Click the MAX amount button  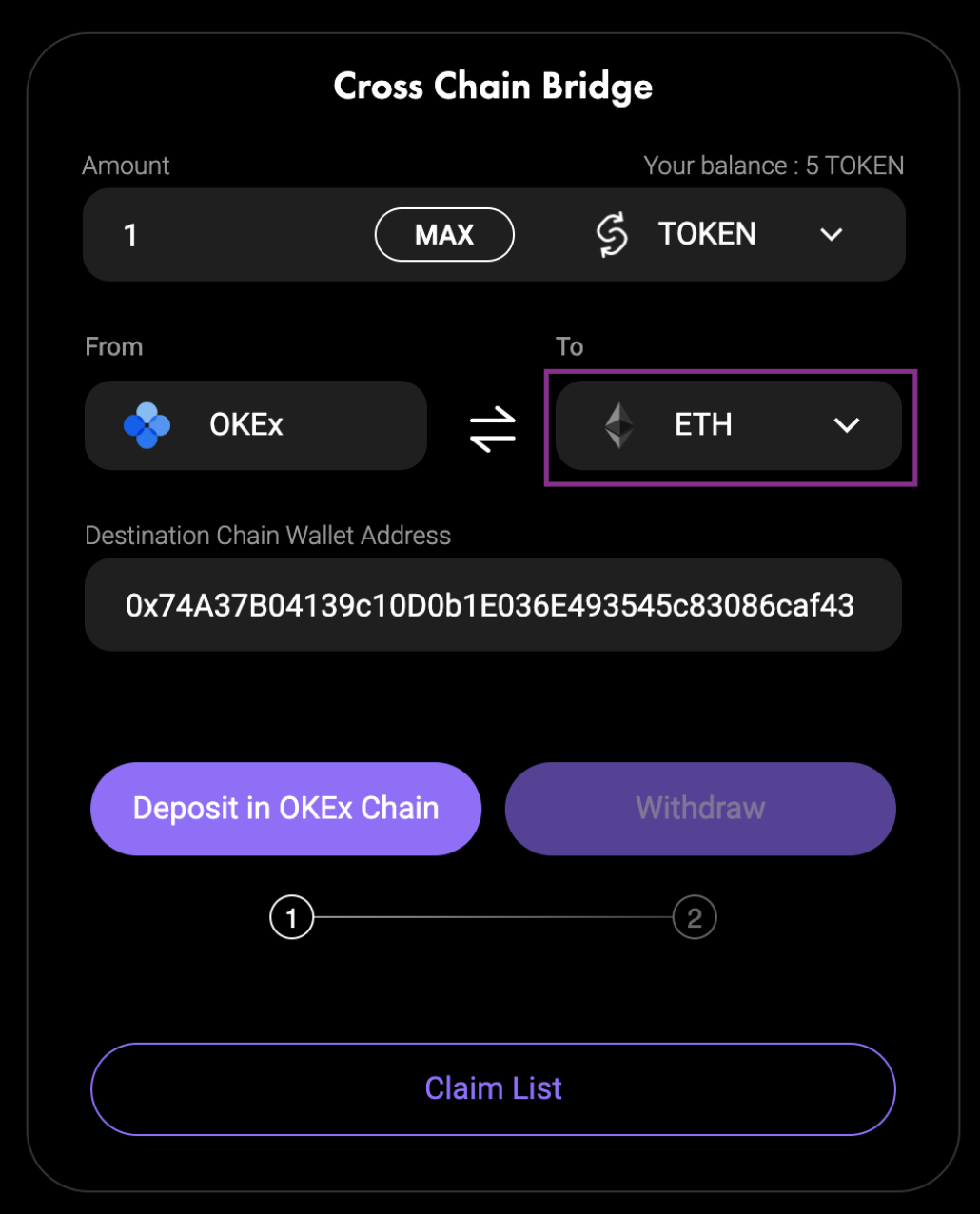coord(444,234)
